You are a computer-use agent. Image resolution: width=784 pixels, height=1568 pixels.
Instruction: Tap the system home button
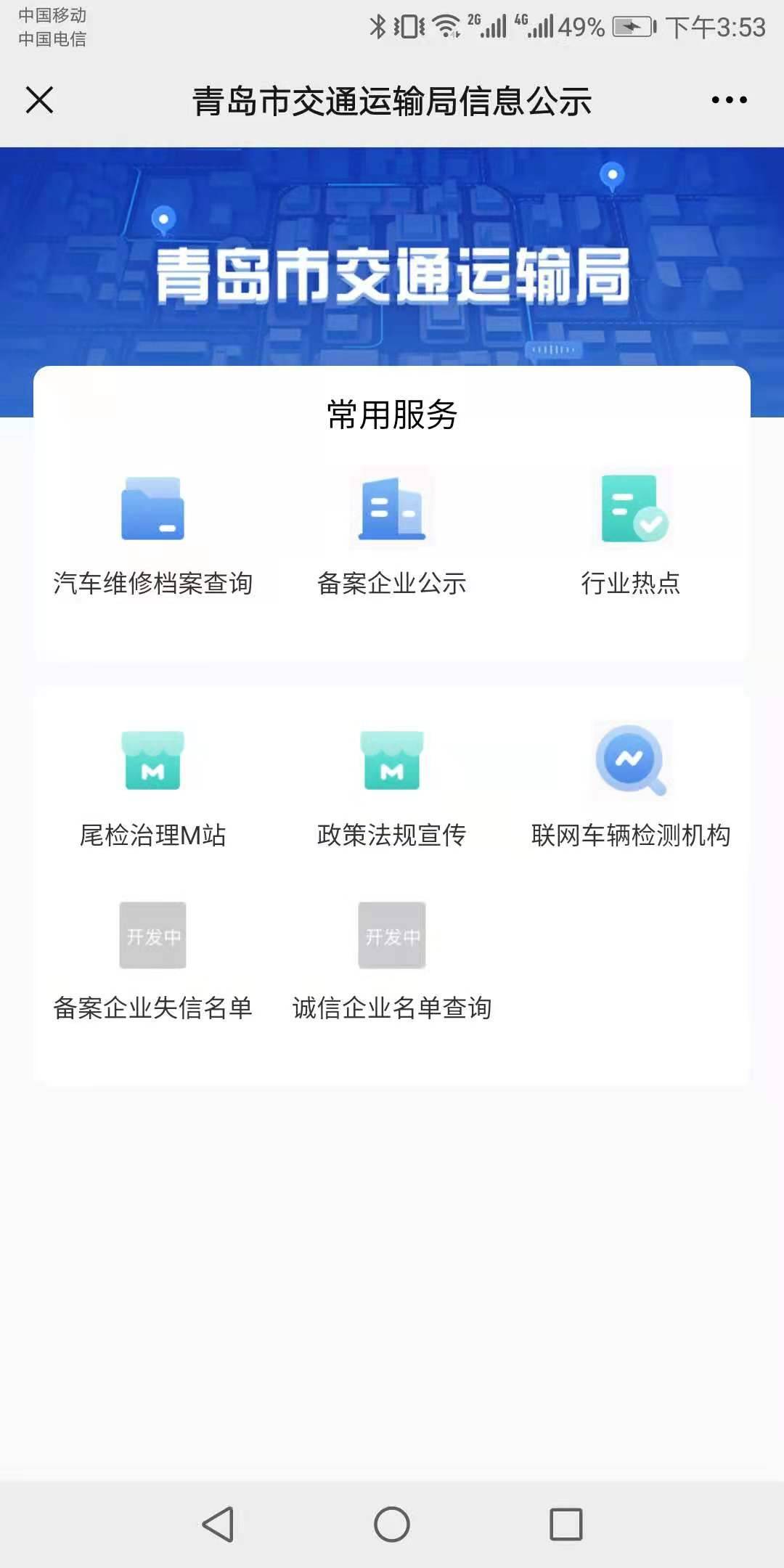point(392,1524)
